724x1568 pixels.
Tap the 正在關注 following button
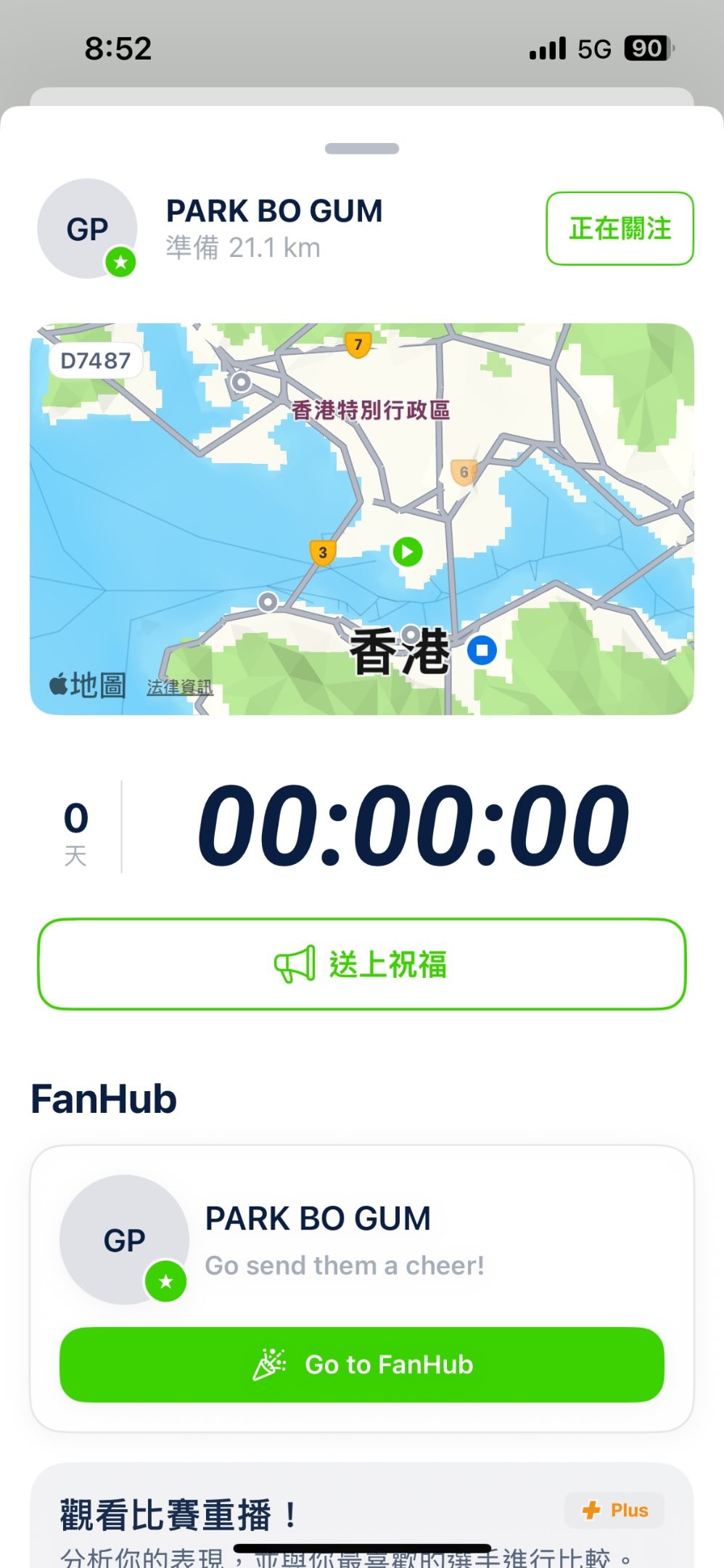pyautogui.click(x=620, y=229)
